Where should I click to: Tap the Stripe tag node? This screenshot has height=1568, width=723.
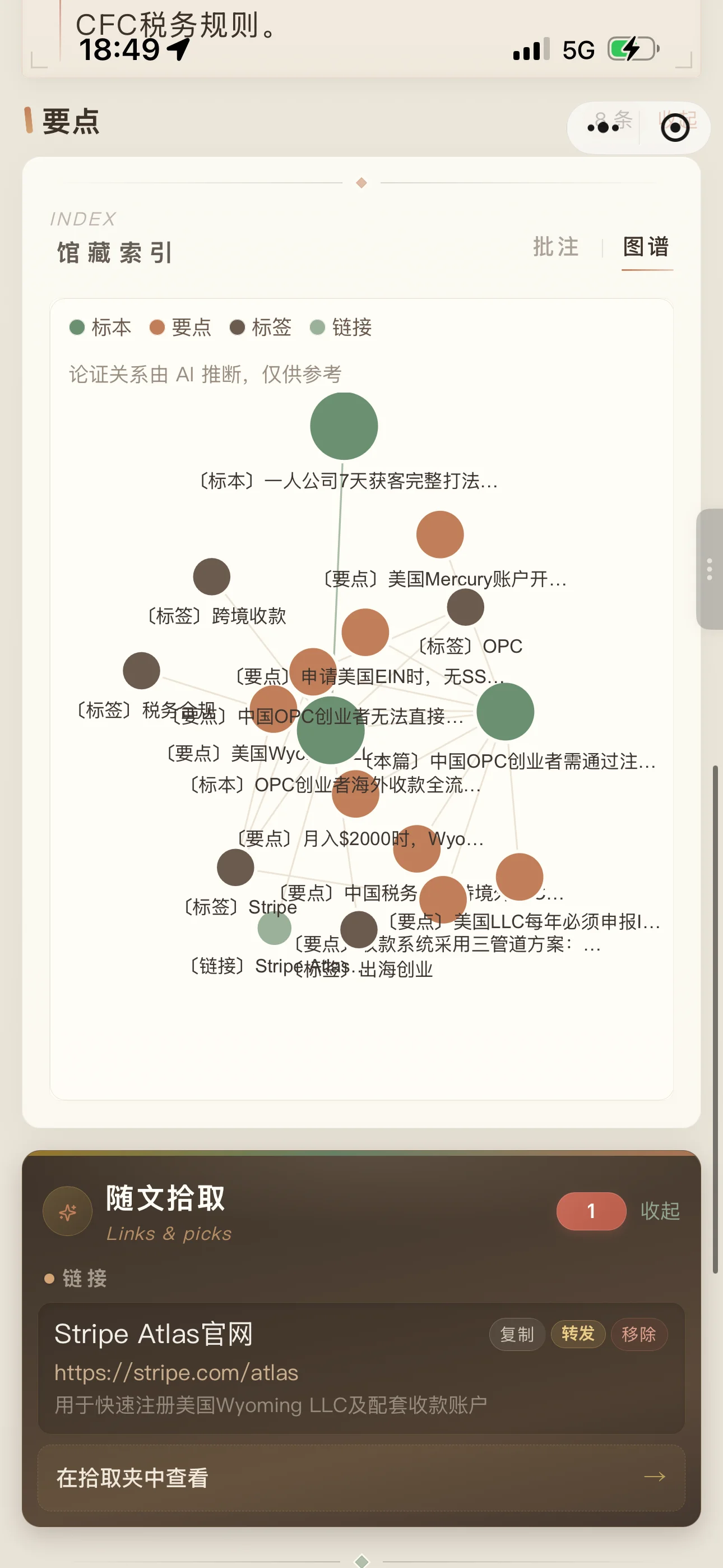pos(235,868)
